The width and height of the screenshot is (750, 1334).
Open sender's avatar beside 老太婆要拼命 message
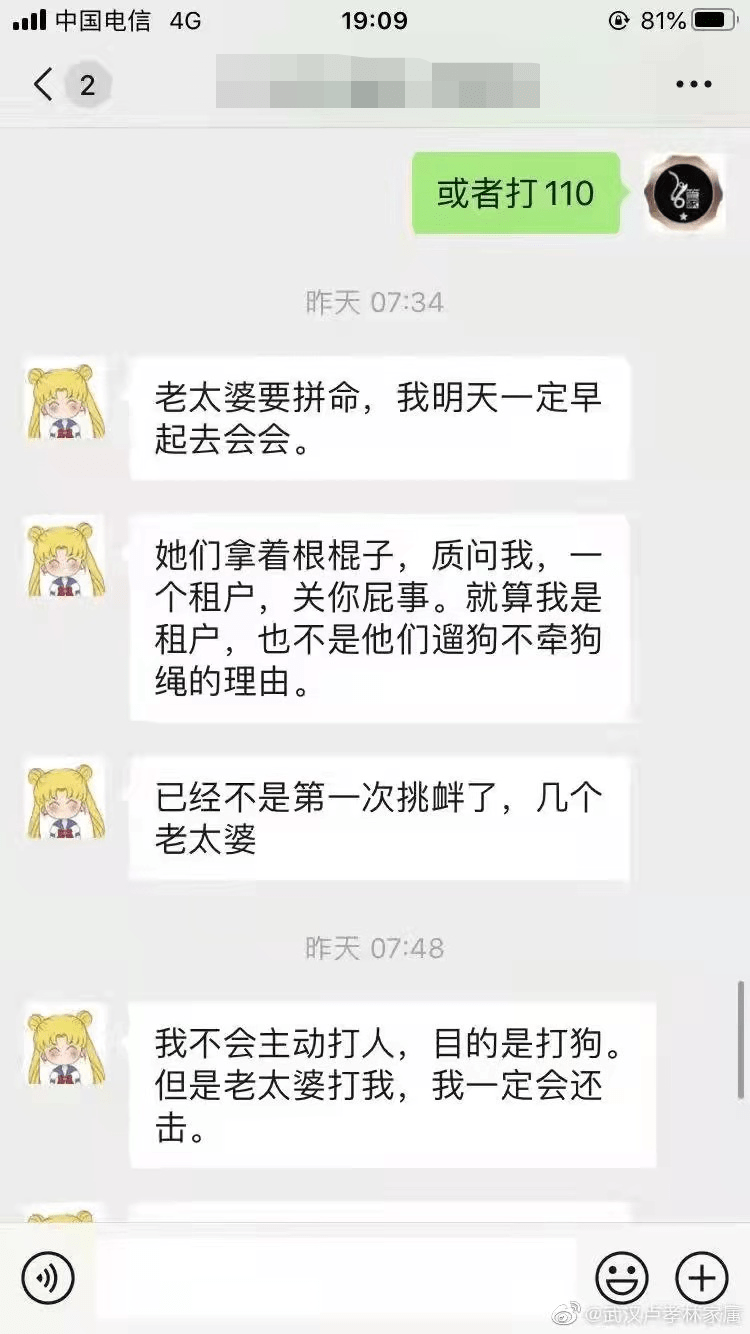[x=66, y=401]
